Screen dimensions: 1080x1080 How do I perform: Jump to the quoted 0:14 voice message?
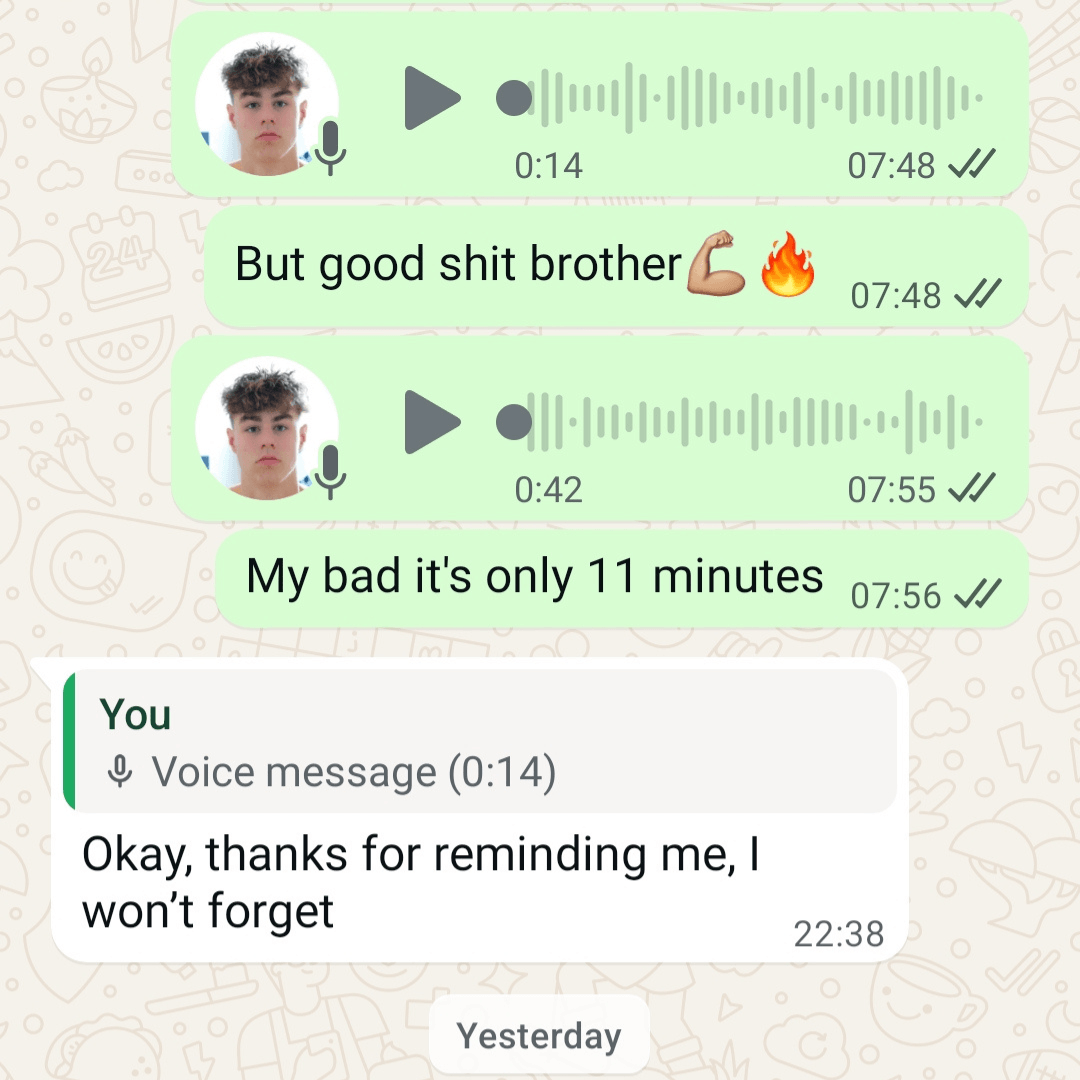click(480, 740)
